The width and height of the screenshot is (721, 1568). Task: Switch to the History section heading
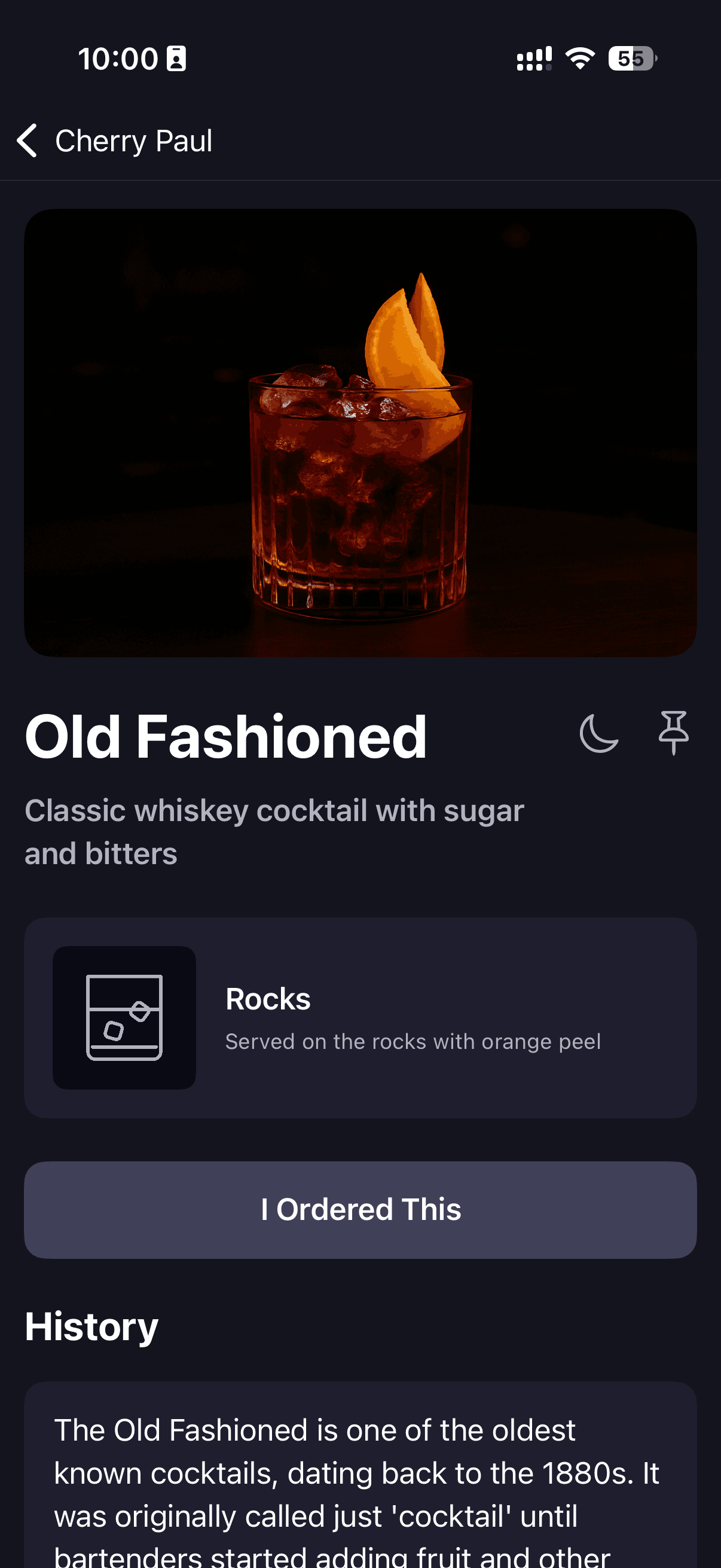tap(90, 1326)
